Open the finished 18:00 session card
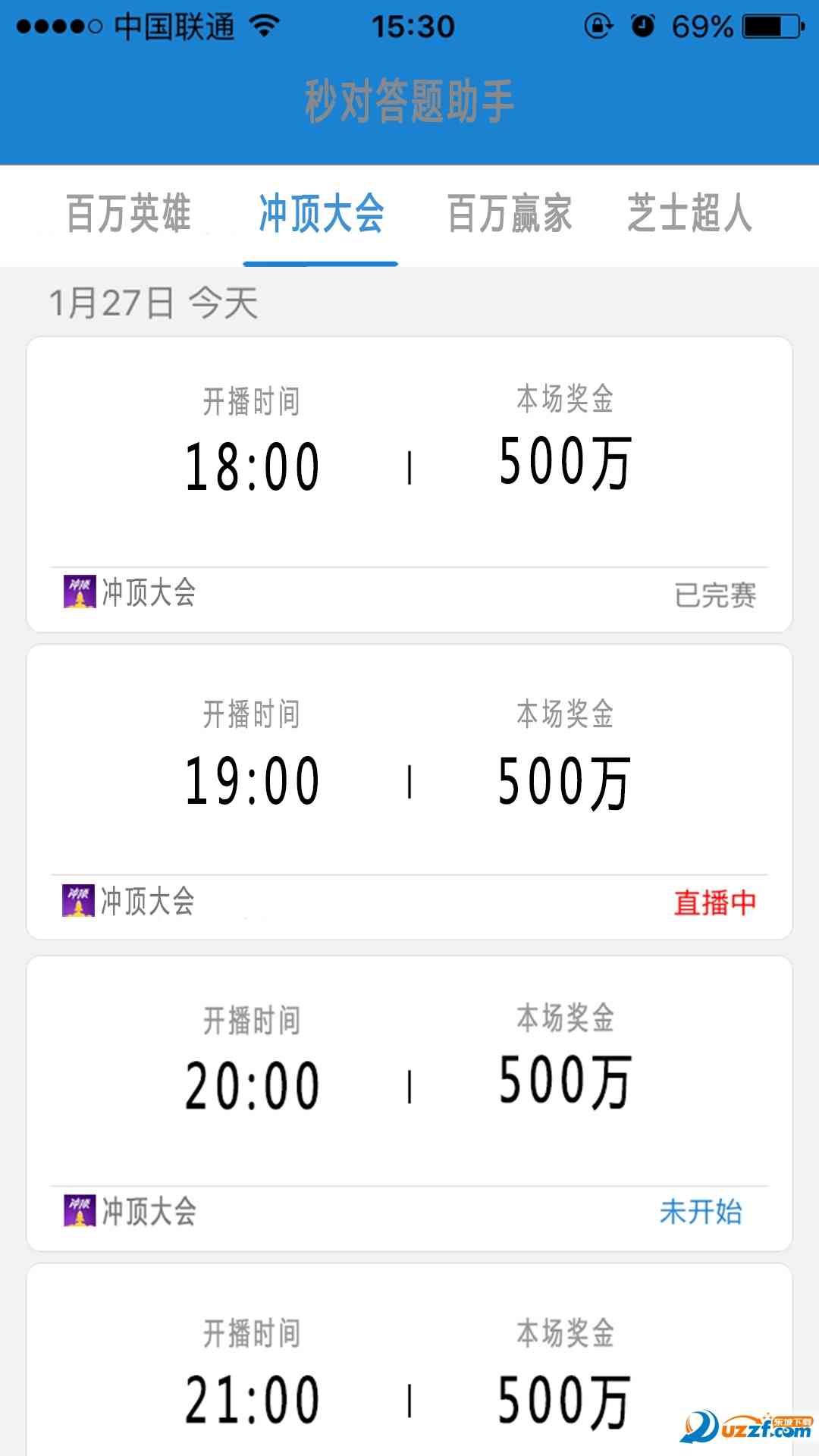This screenshot has height=1456, width=819. [x=409, y=484]
